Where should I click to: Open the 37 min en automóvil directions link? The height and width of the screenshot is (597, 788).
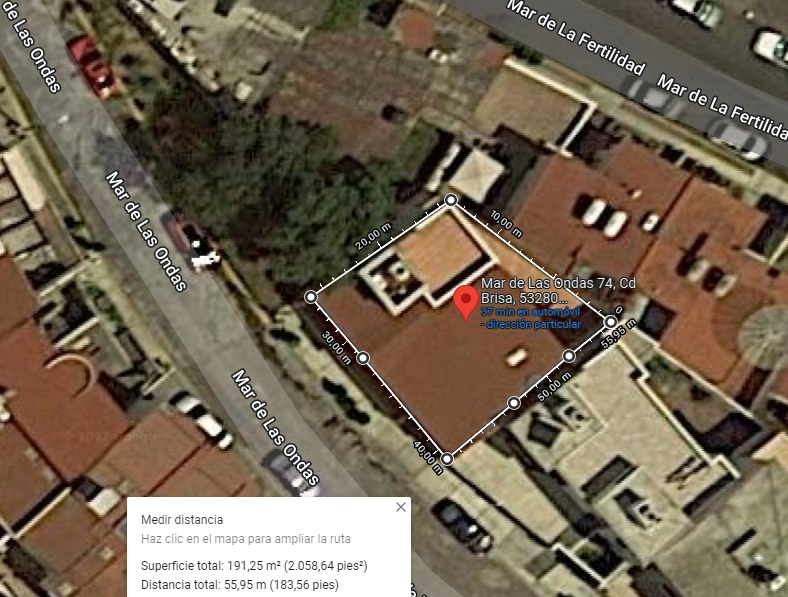click(x=530, y=312)
